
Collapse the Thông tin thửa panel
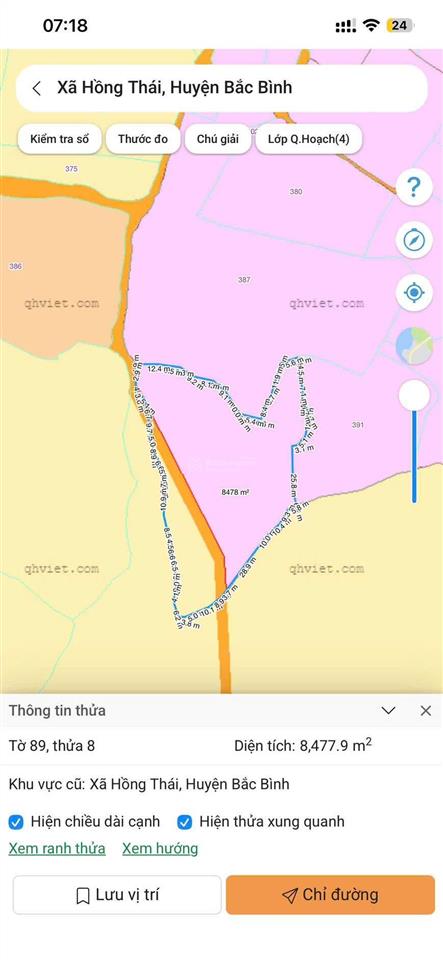click(388, 710)
